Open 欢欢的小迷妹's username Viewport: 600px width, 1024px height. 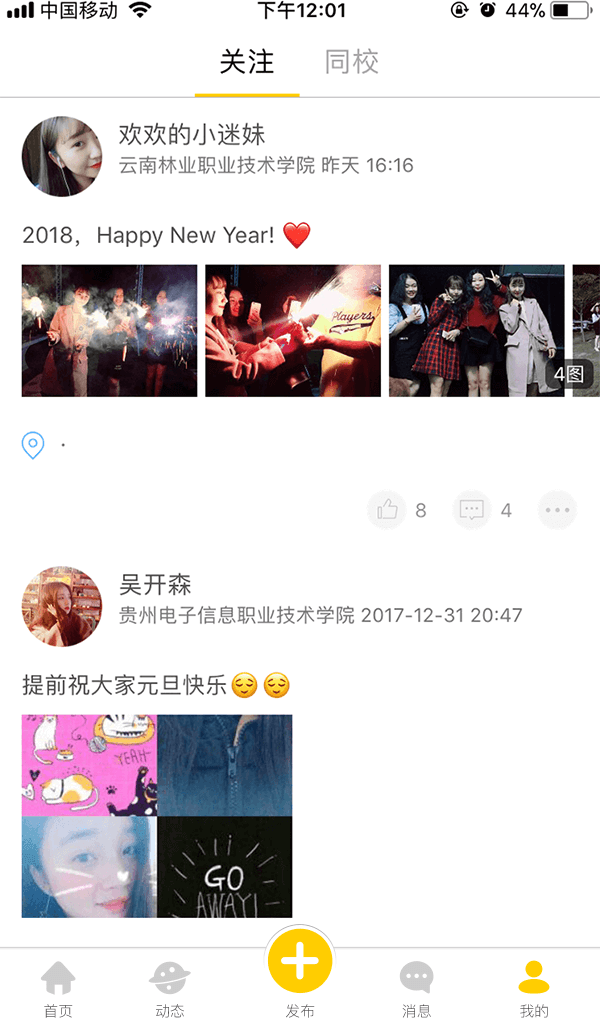(x=192, y=134)
